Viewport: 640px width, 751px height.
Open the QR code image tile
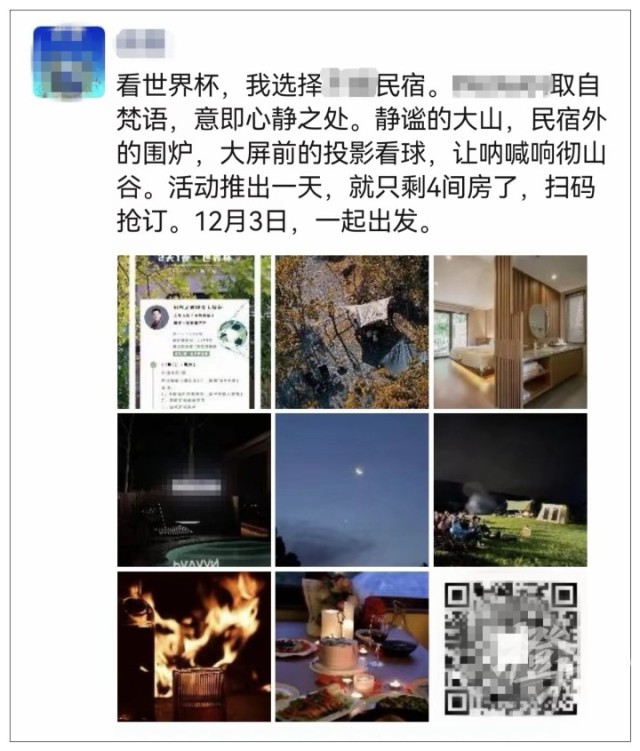pyautogui.click(x=510, y=647)
